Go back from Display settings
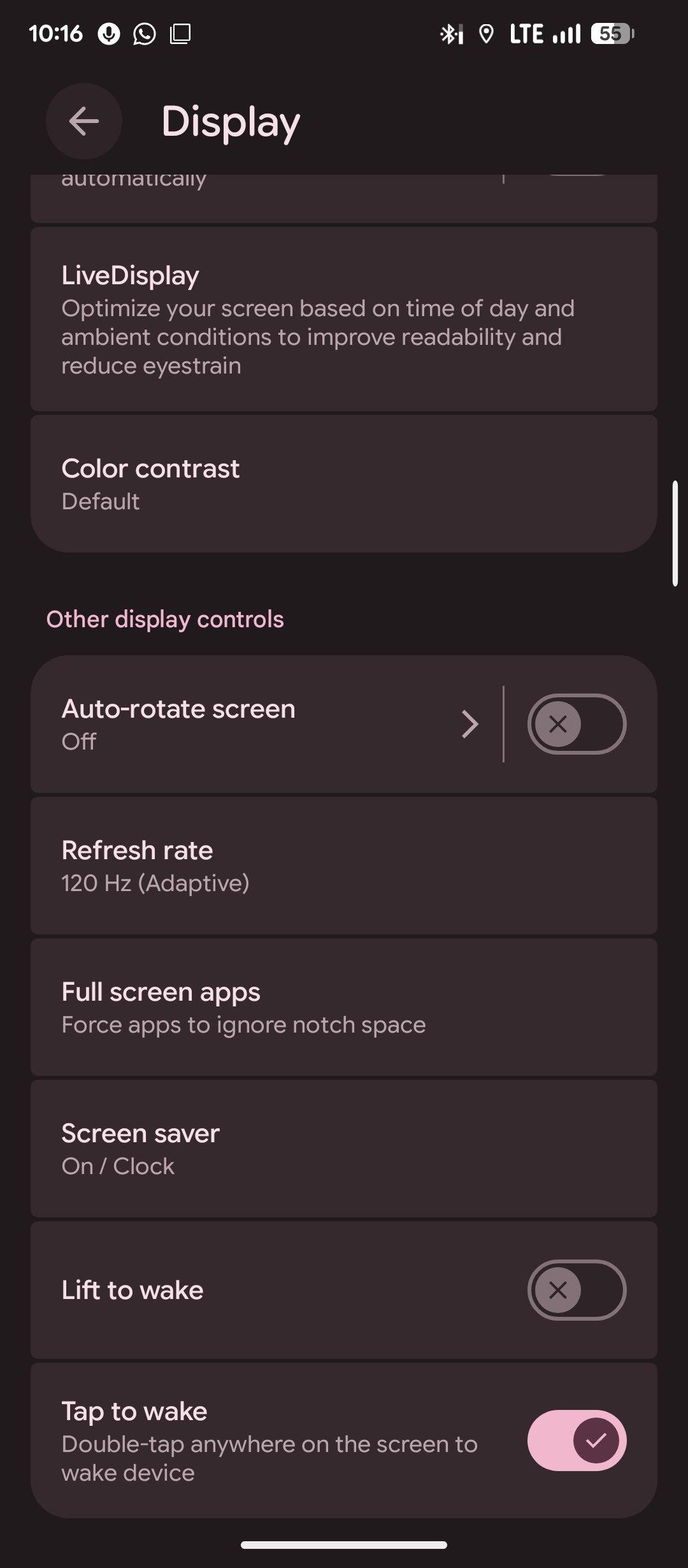Image resolution: width=688 pixels, height=1568 pixels. 84,121
